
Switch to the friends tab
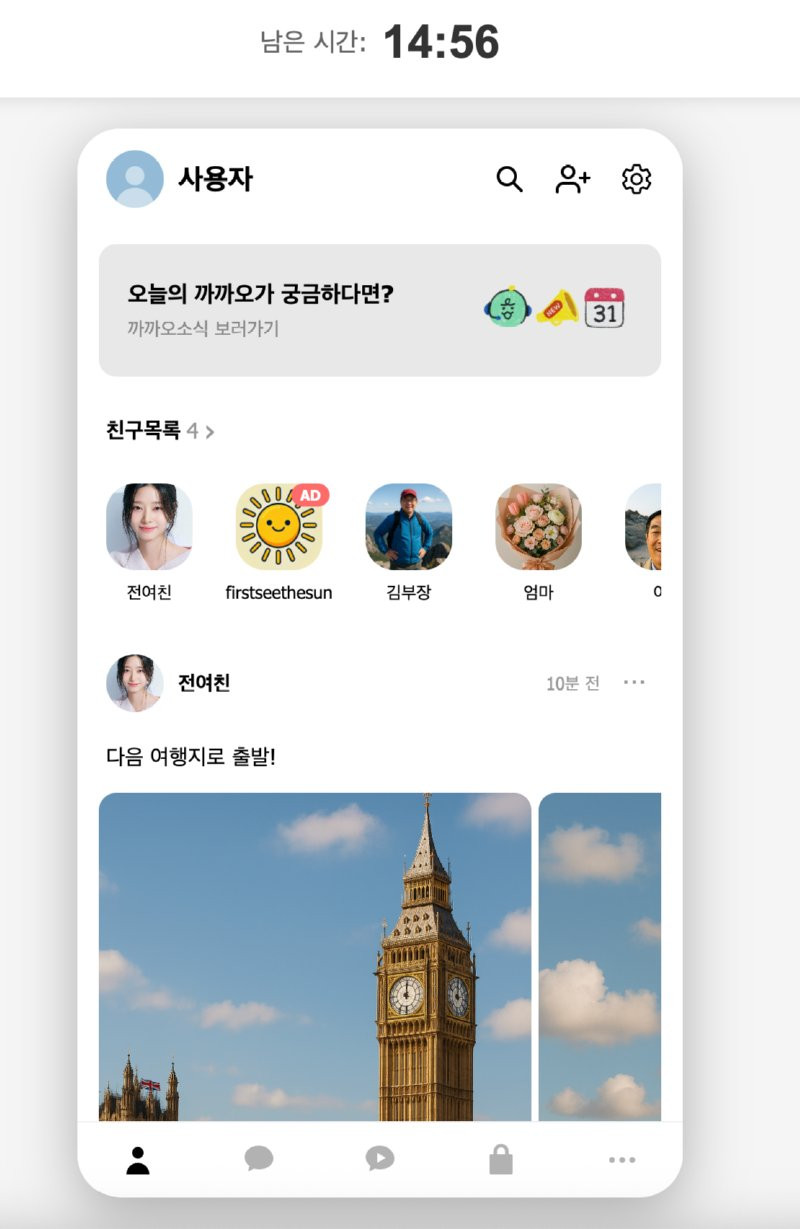pos(138,1160)
